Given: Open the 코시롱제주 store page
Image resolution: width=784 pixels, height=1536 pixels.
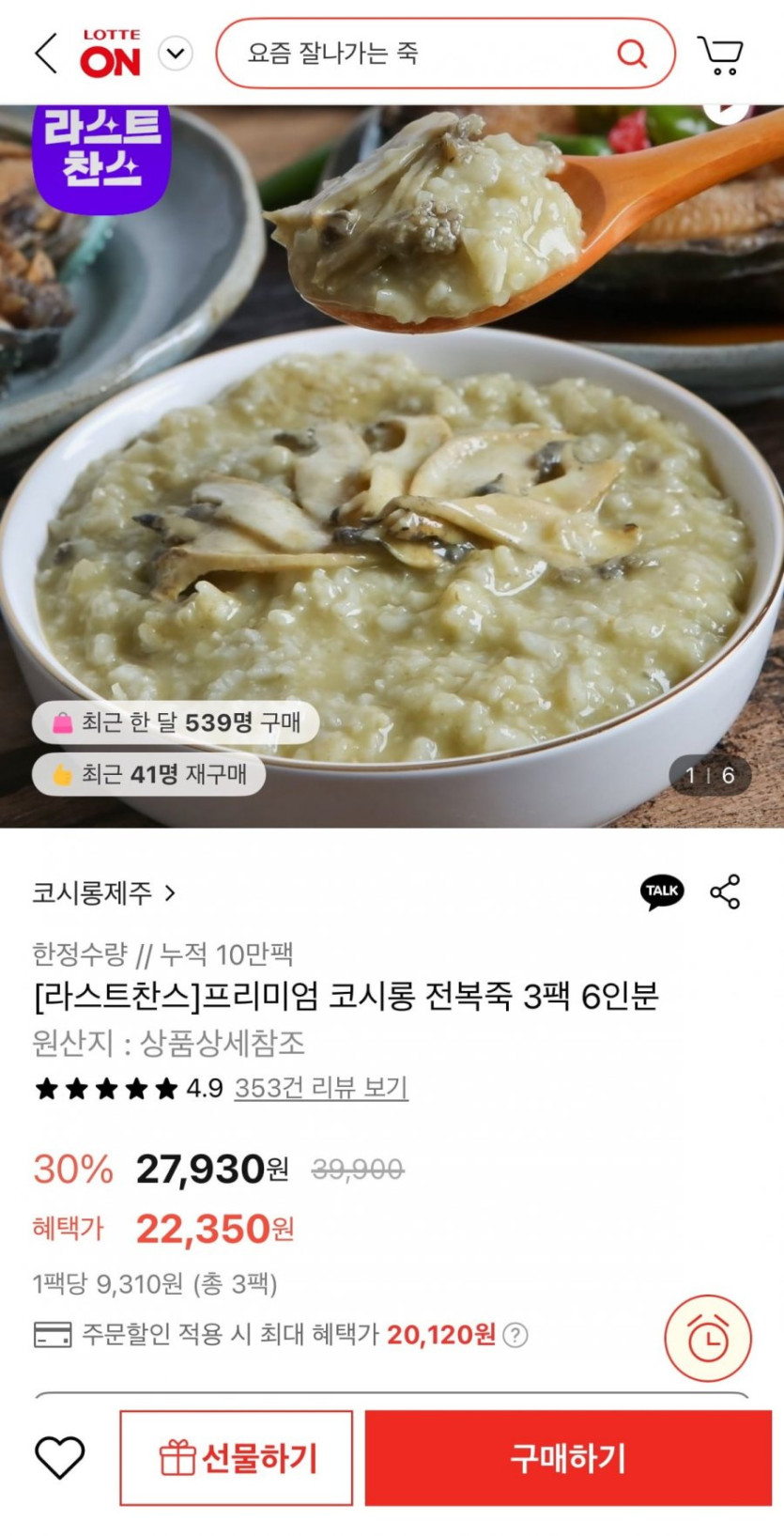Looking at the screenshot, I should pos(103,892).
